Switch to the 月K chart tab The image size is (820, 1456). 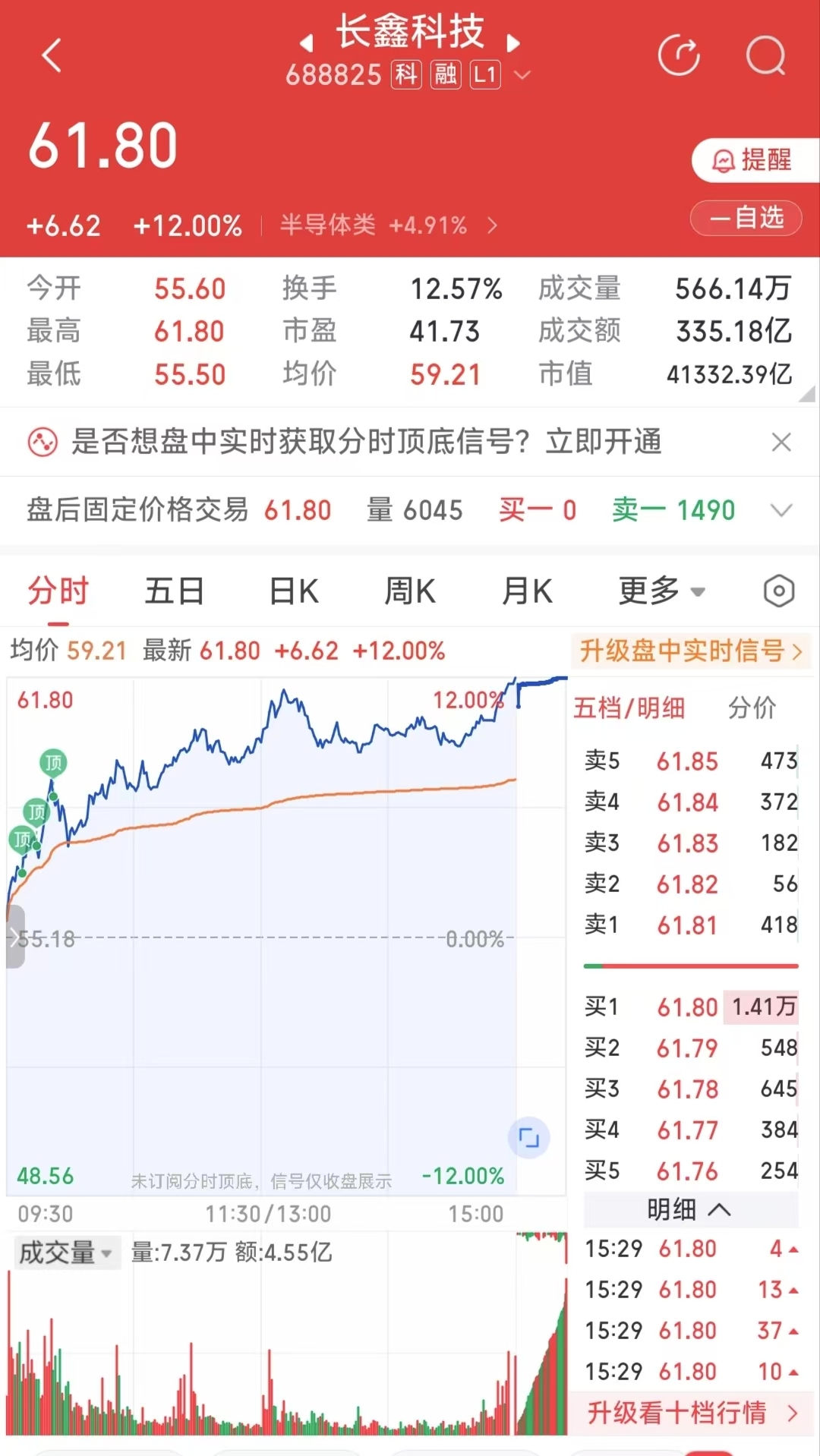coord(527,591)
